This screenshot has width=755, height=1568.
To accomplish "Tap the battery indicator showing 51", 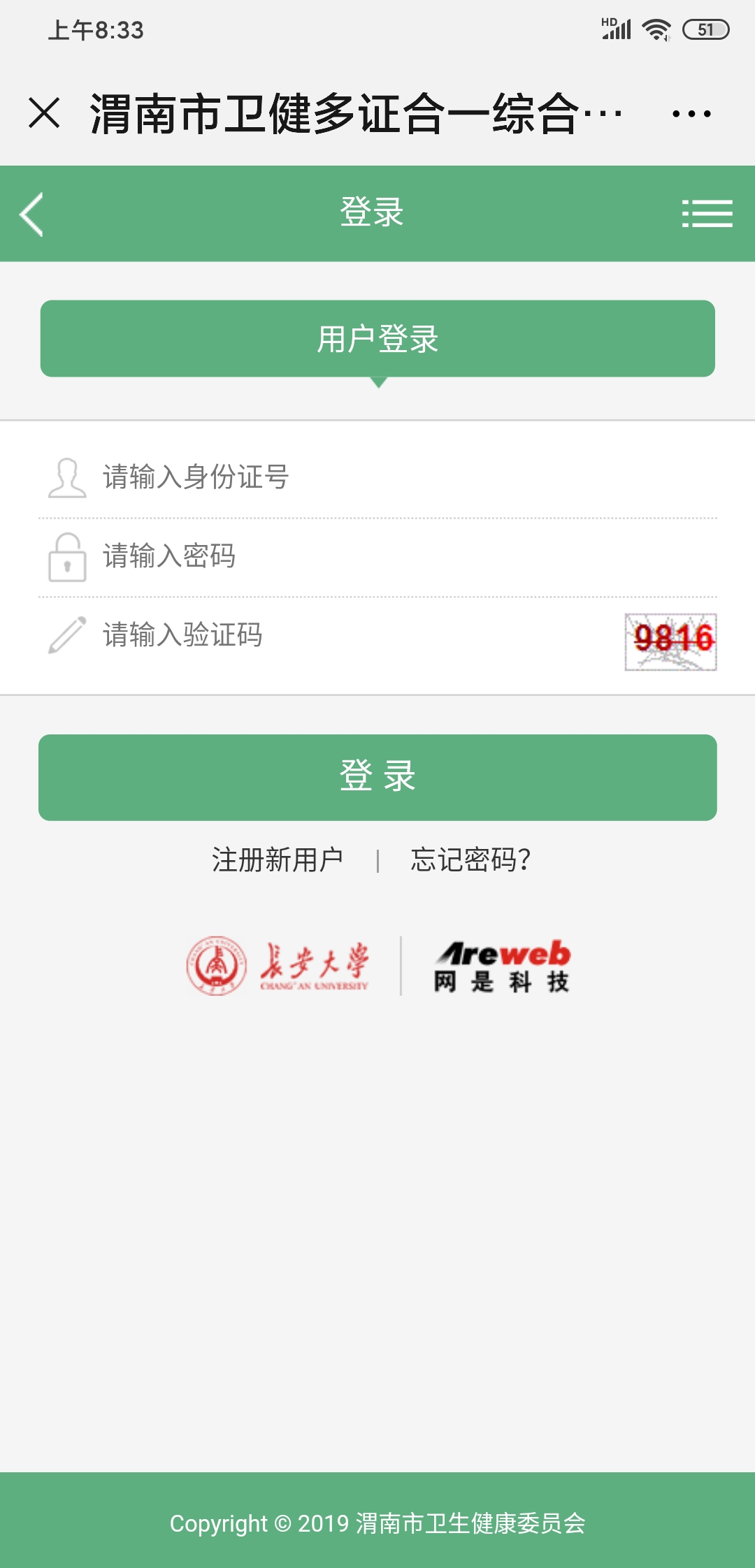I will pos(706,29).
